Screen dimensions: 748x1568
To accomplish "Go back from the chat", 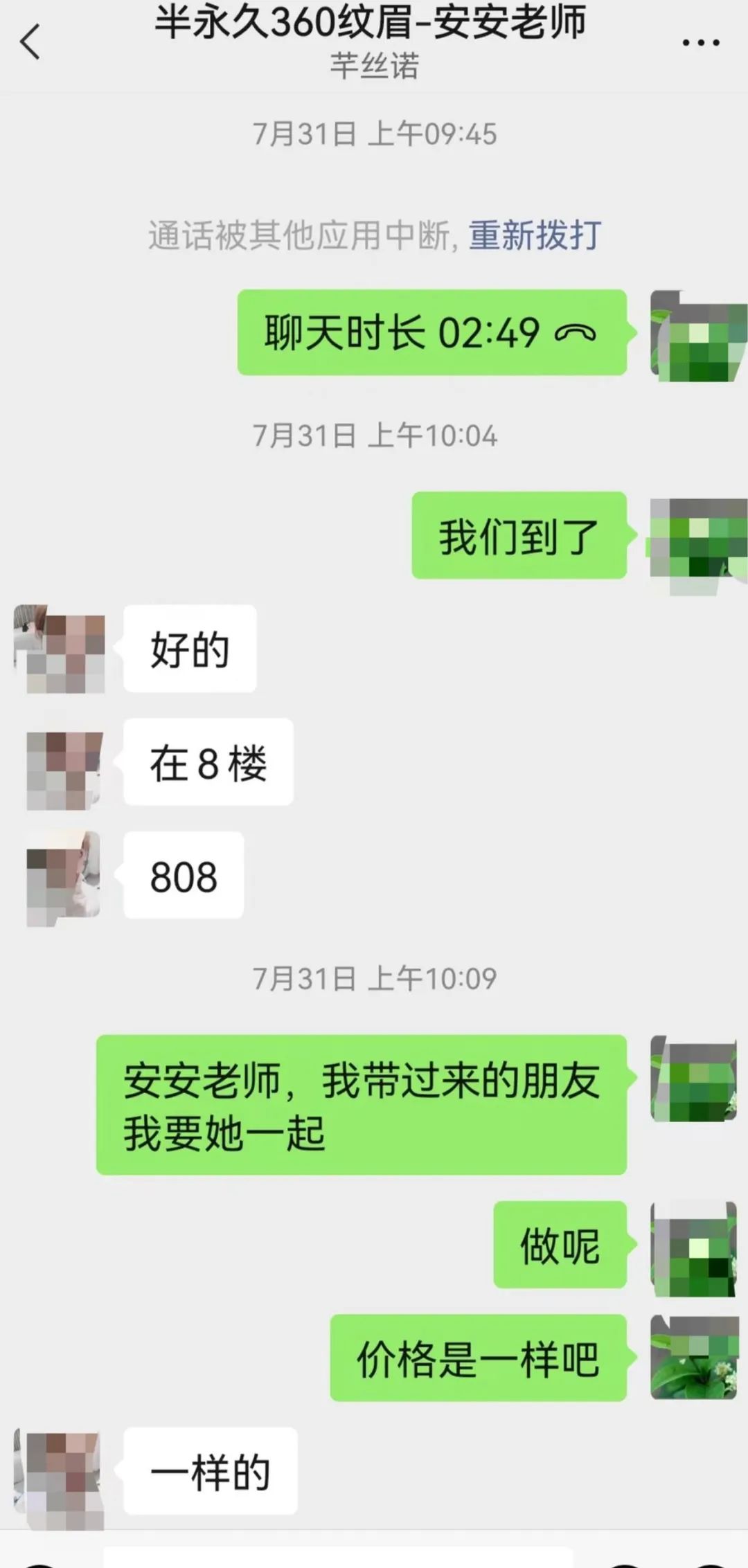I will [x=30, y=42].
